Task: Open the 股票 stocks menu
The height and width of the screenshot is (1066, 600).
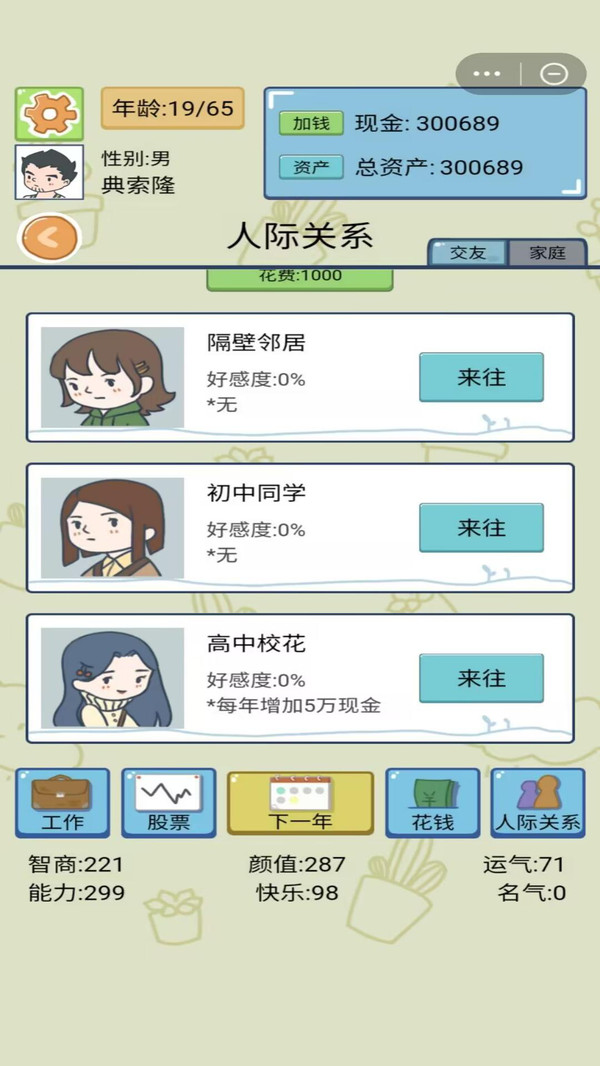Action: click(169, 803)
